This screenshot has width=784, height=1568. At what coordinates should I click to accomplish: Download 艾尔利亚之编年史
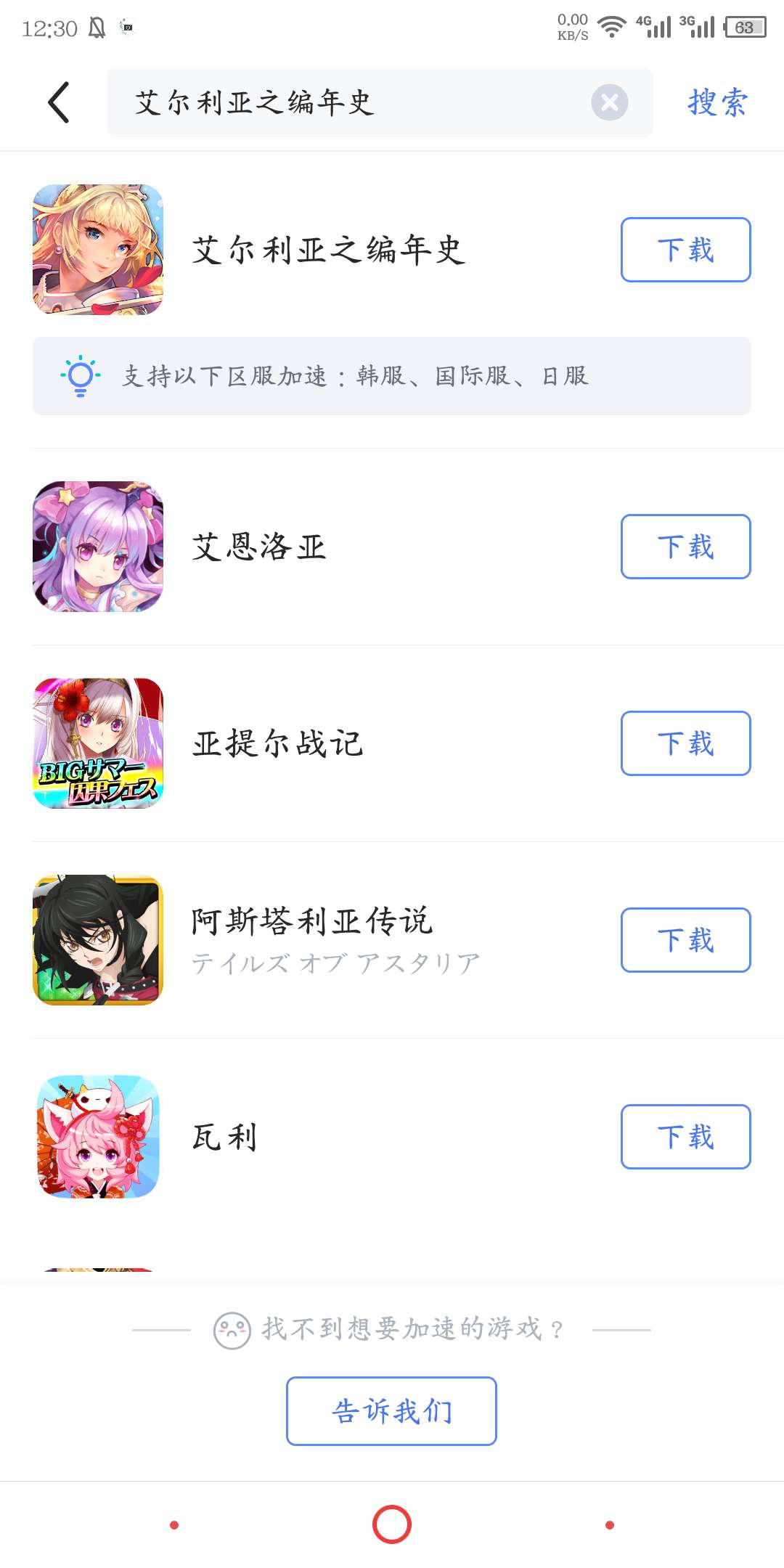tap(685, 250)
